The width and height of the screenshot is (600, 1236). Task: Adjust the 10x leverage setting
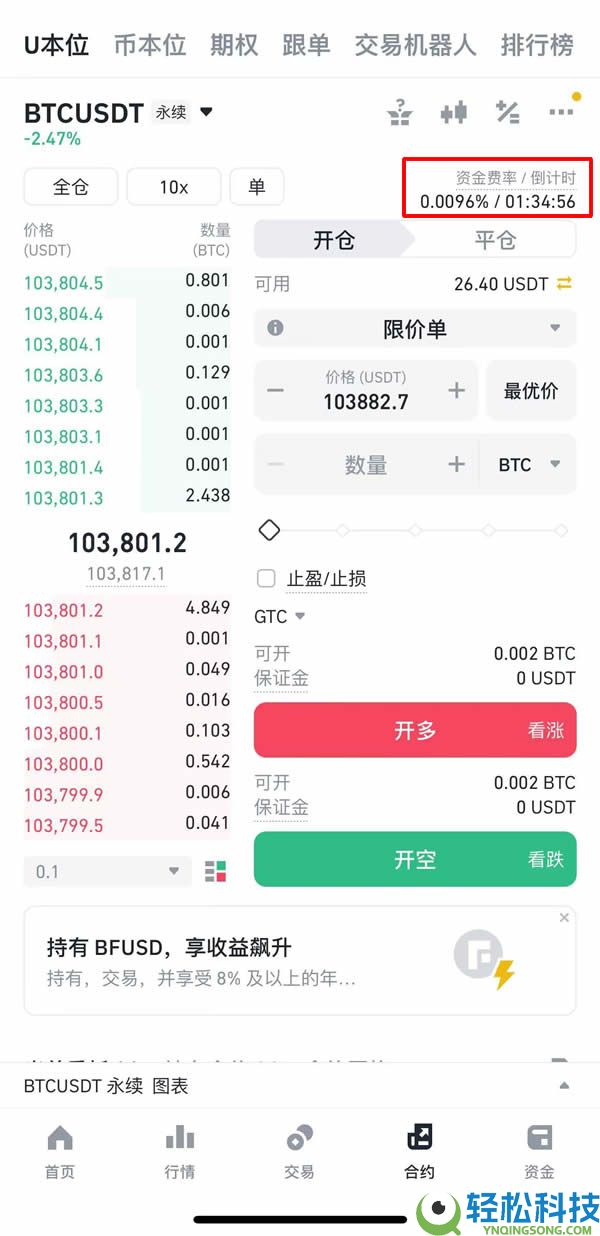point(173,187)
